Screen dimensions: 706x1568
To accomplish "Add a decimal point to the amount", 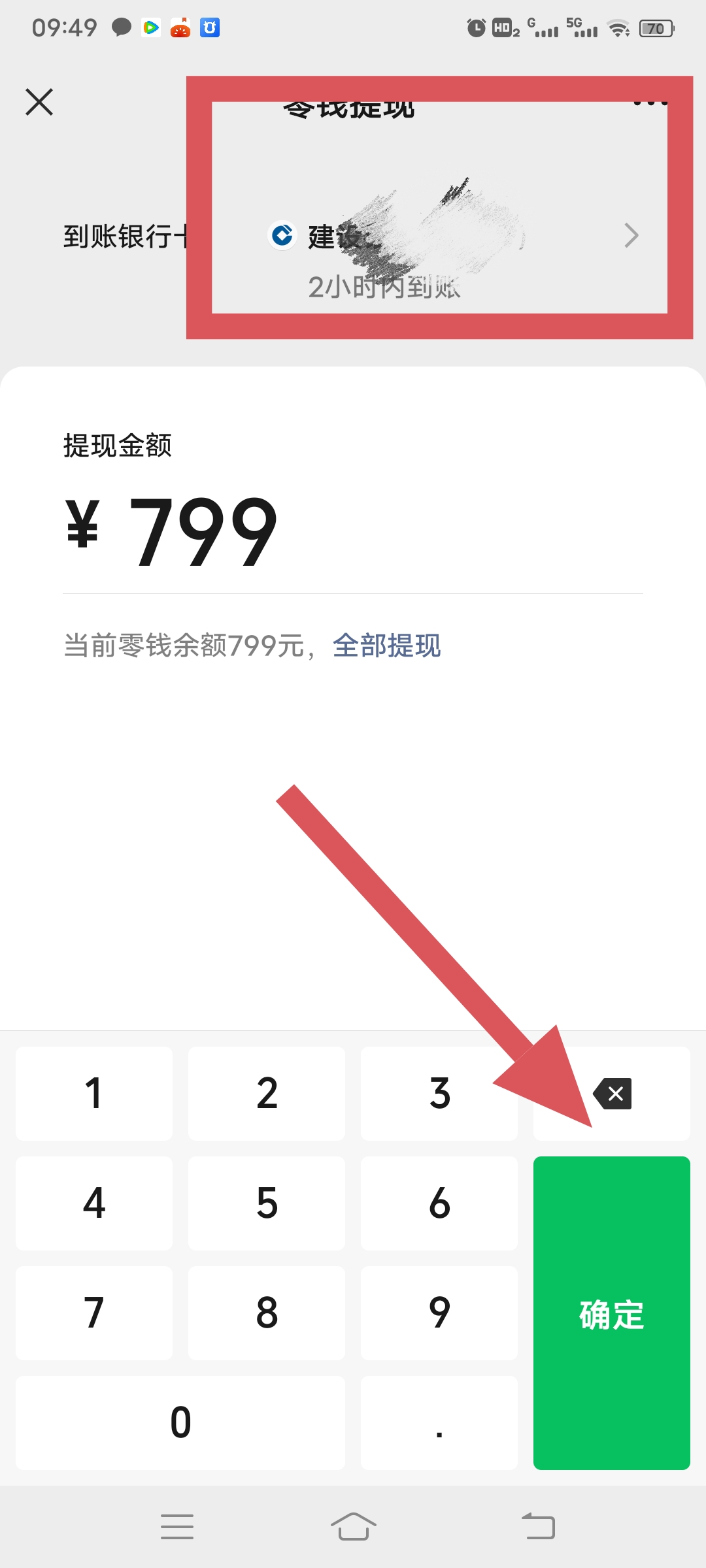I will [x=439, y=1423].
